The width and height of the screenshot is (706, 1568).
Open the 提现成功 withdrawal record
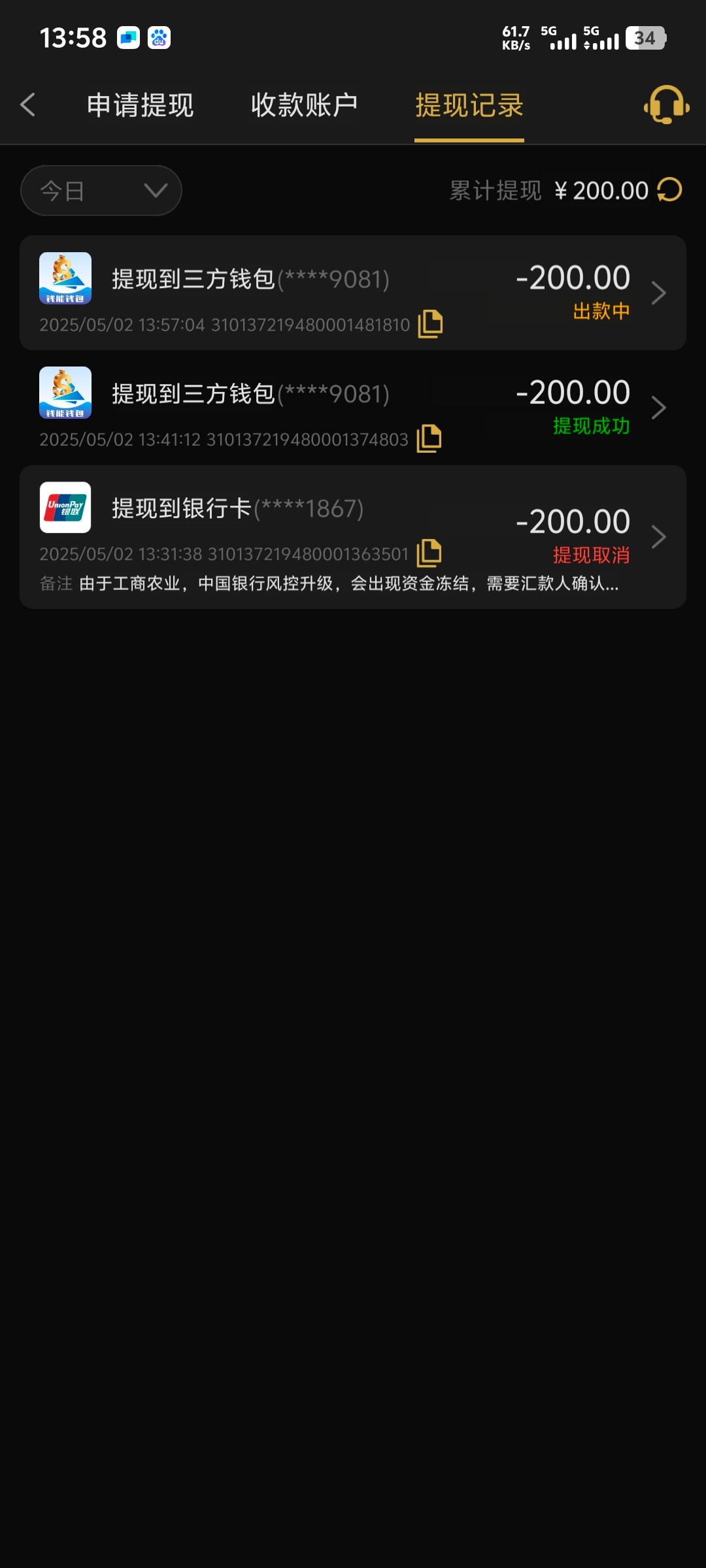pos(353,408)
